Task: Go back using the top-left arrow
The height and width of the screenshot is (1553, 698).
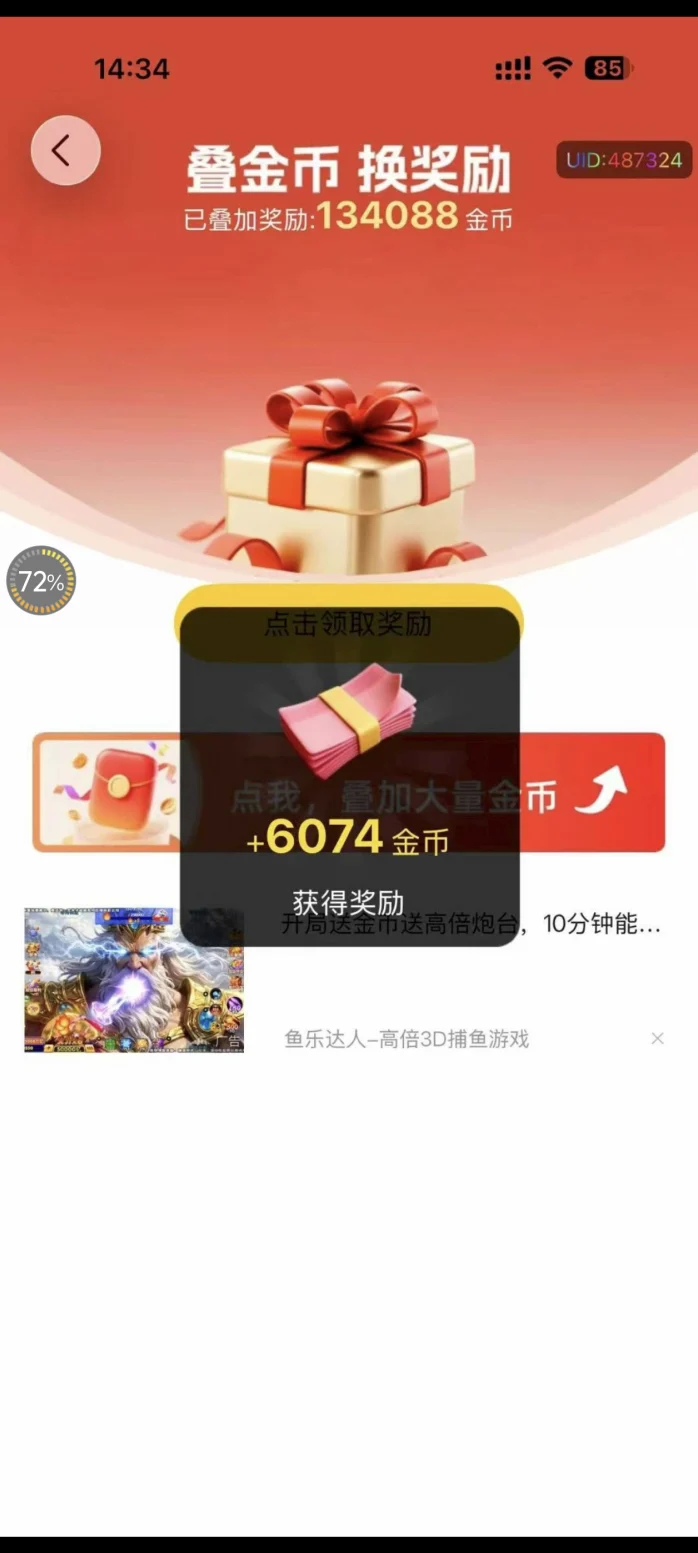Action: tap(65, 151)
